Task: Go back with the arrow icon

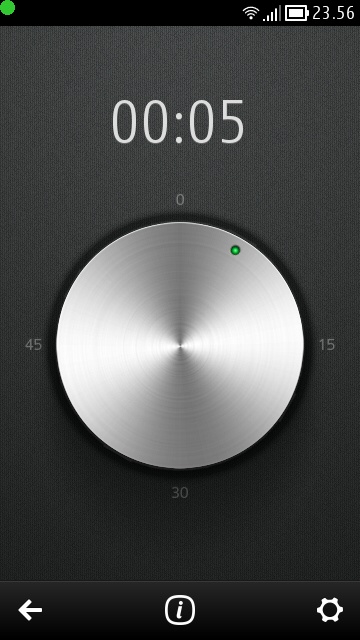Action: [x=30, y=610]
